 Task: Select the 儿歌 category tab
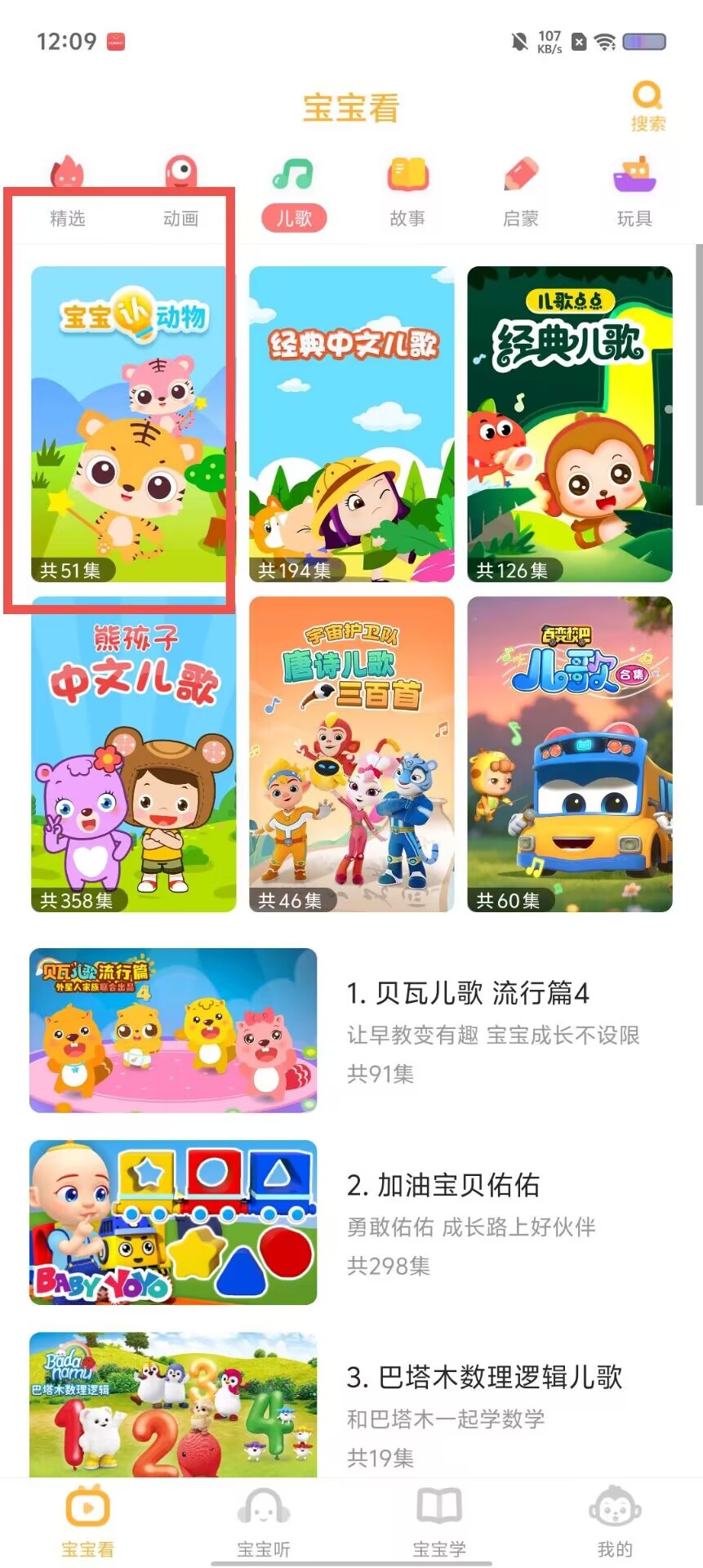[x=294, y=194]
